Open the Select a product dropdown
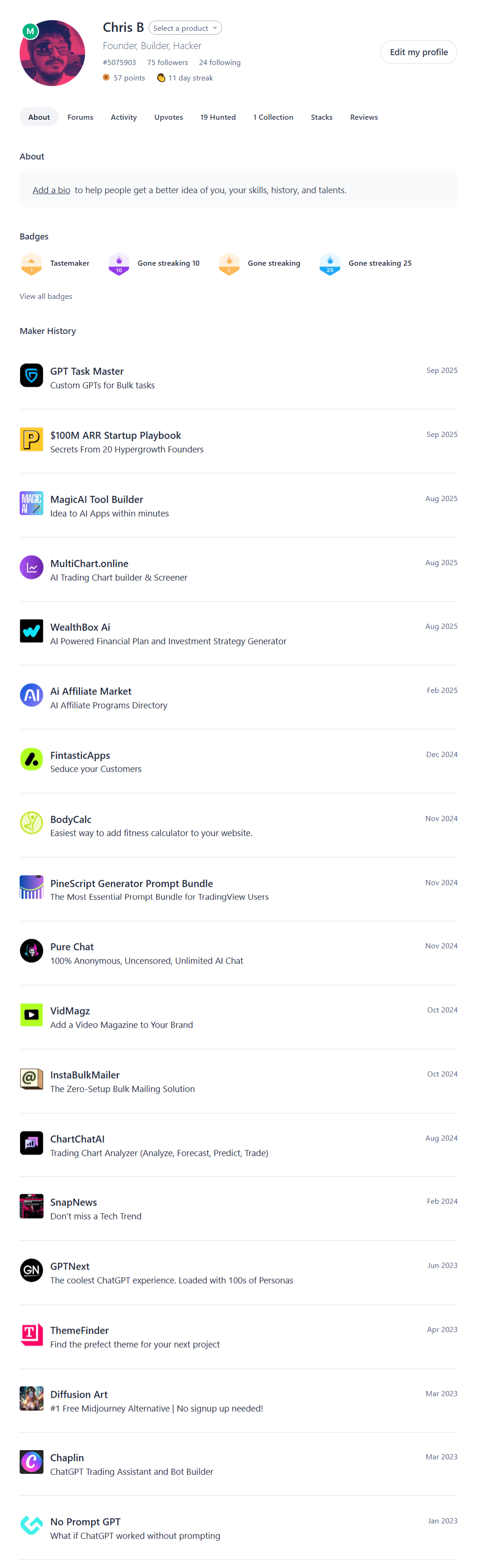481x1568 pixels. pyautogui.click(x=185, y=28)
